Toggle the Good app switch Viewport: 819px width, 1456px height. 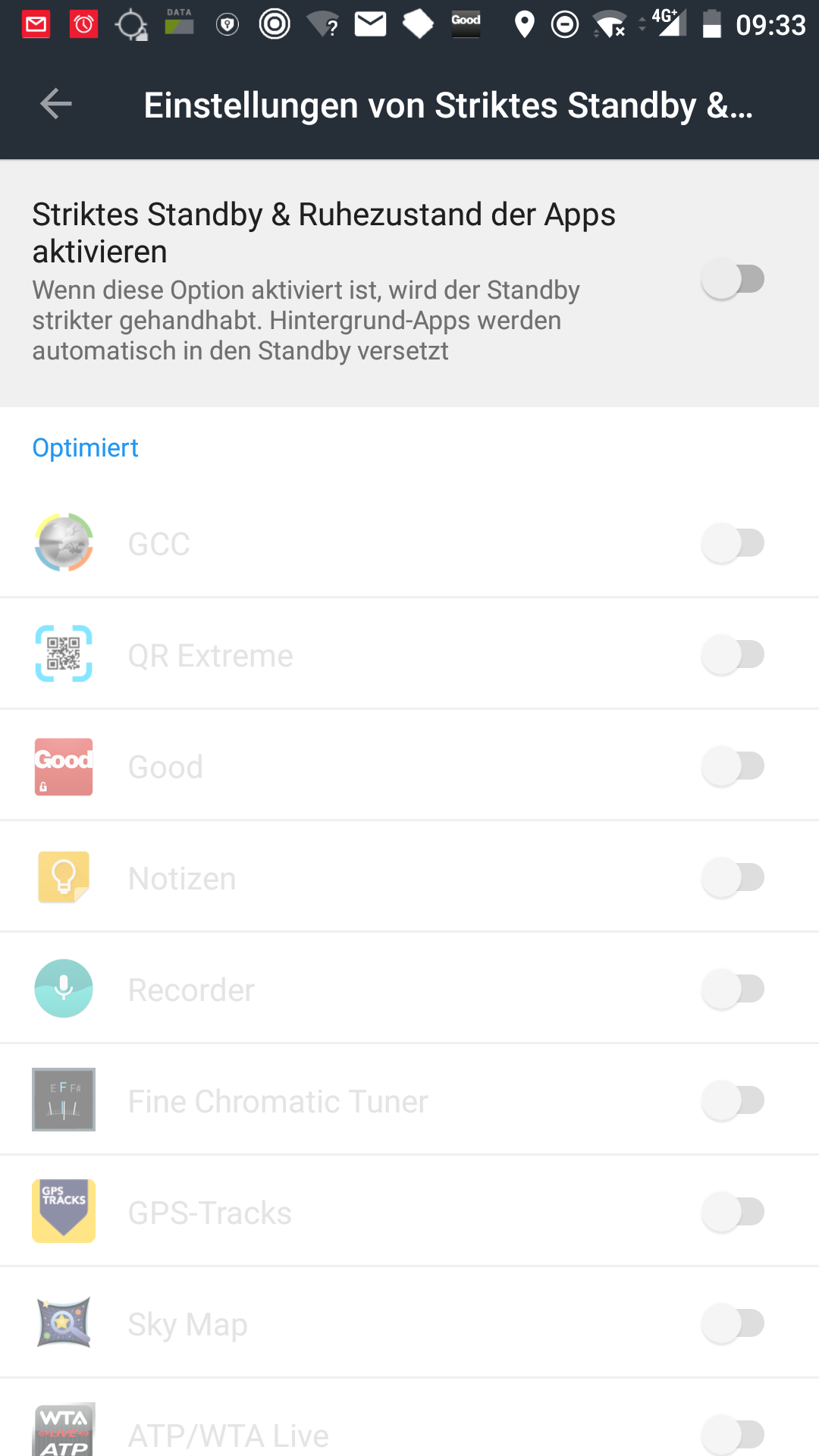733,766
